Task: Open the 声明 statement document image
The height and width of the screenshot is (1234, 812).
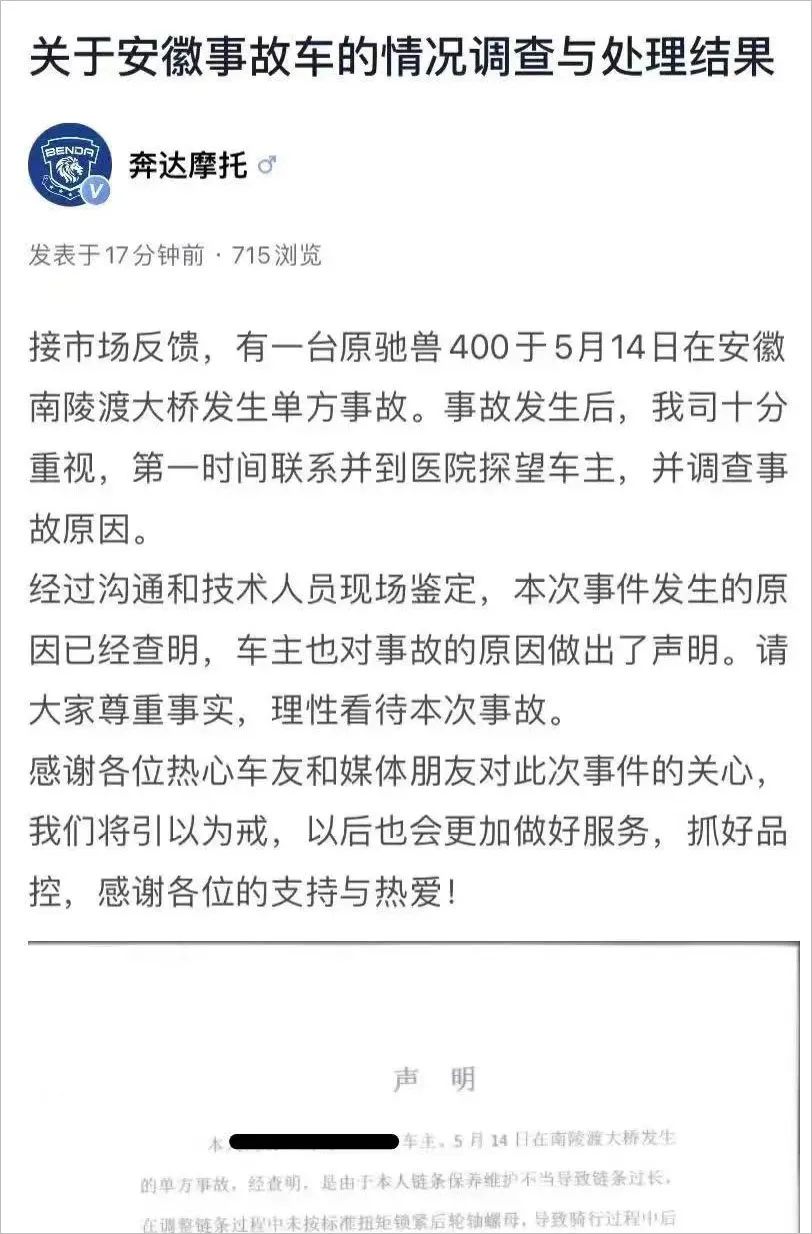Action: (406, 1090)
